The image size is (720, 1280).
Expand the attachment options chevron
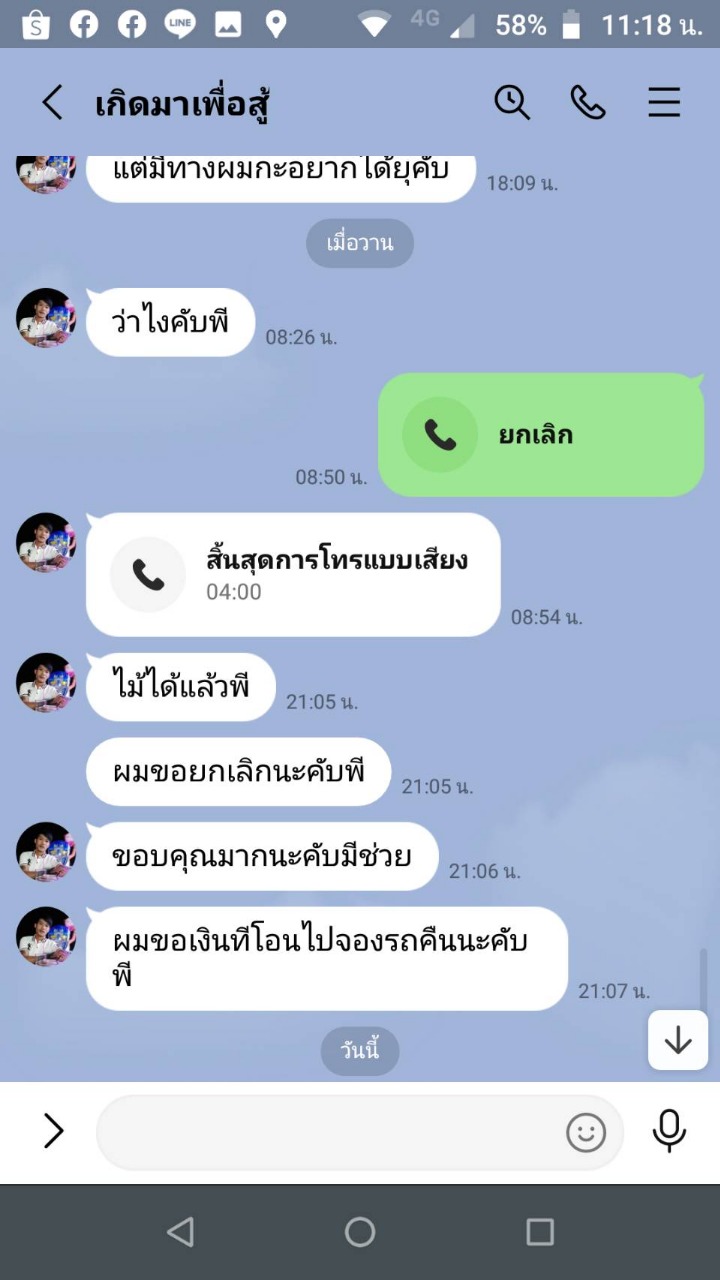click(53, 1131)
